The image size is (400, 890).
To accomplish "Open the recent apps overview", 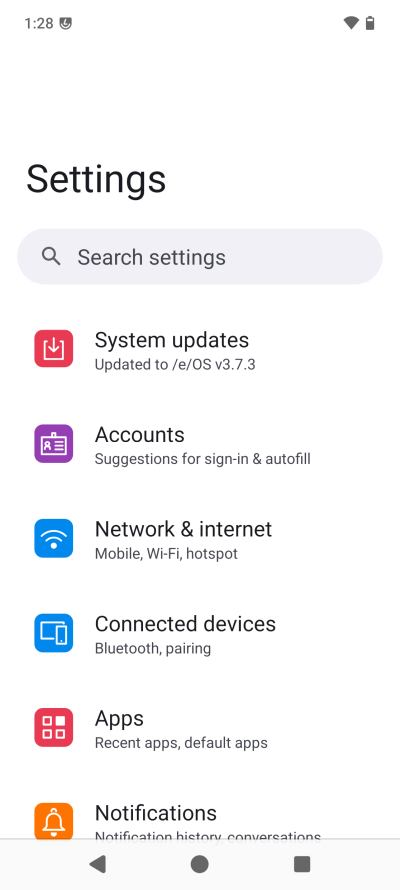I will 302,864.
